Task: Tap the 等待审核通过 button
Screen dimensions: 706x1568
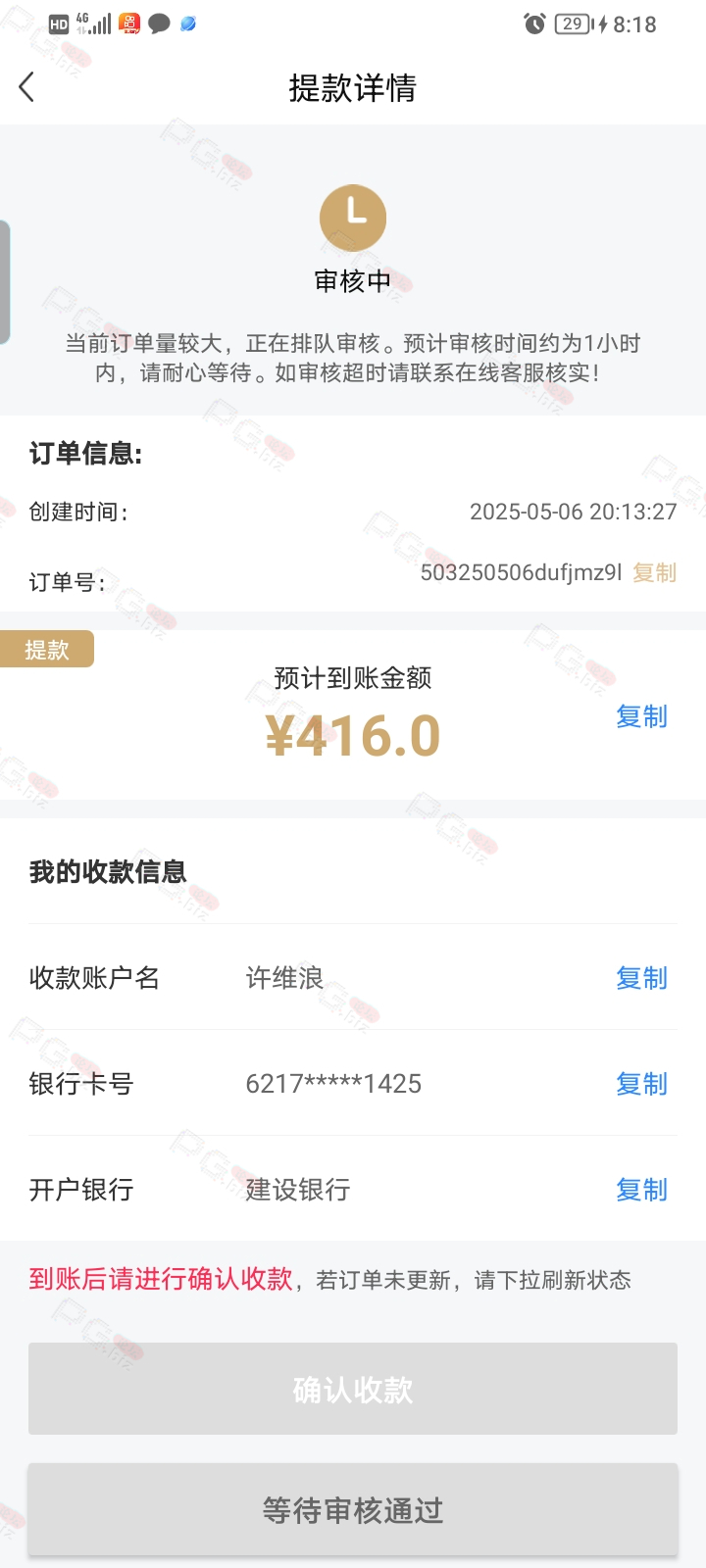Action: point(353,1510)
